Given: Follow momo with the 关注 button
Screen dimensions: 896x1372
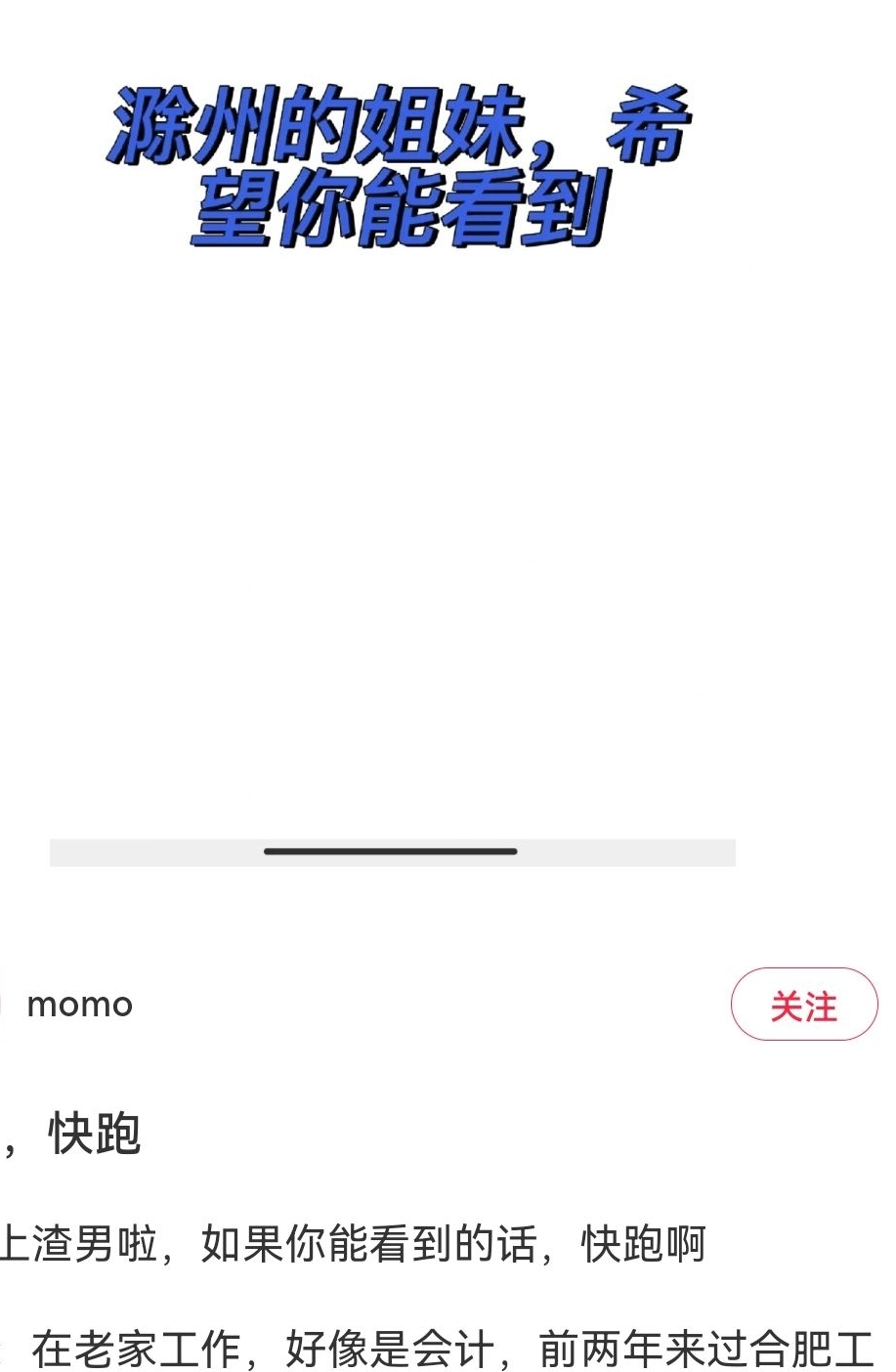Looking at the screenshot, I should (x=803, y=1005).
